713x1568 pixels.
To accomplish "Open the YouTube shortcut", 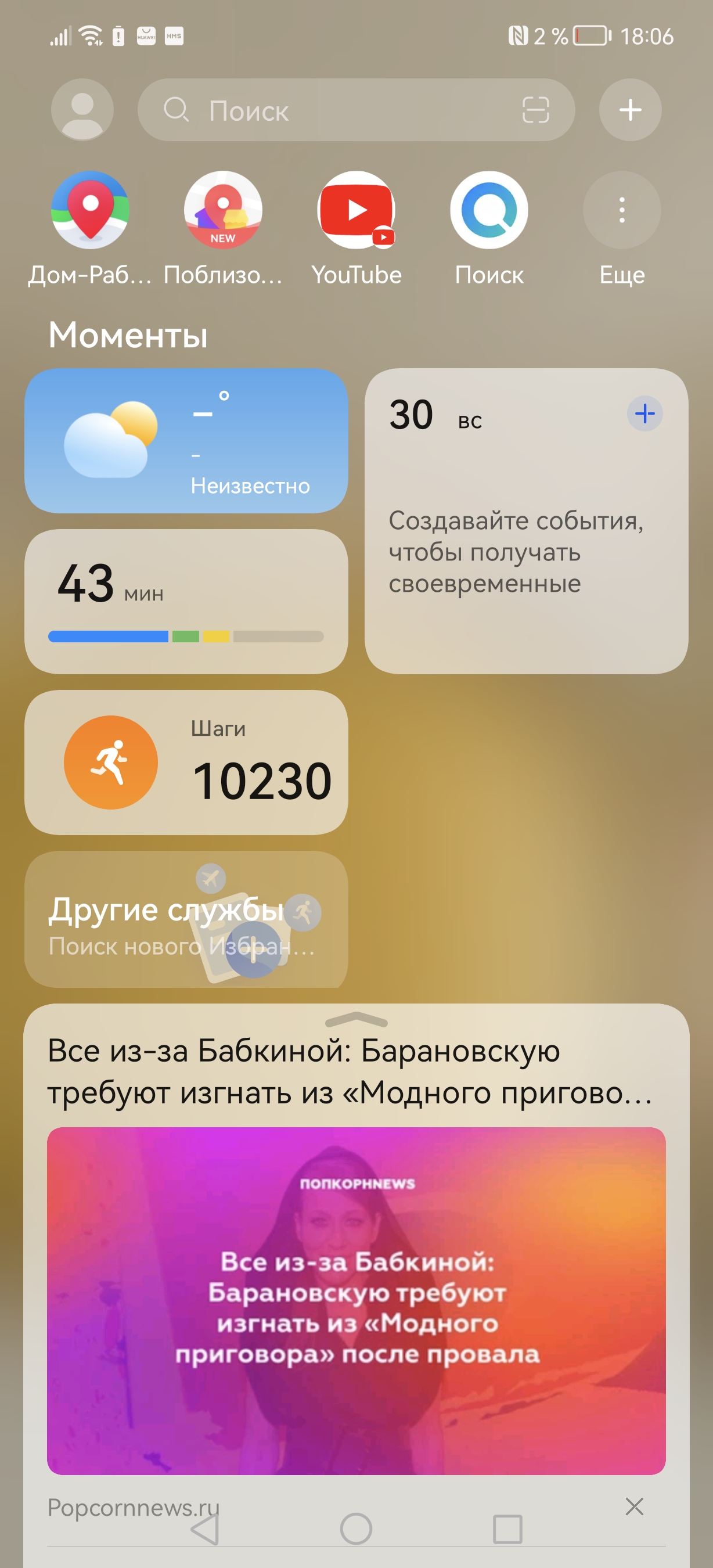I will (356, 211).
